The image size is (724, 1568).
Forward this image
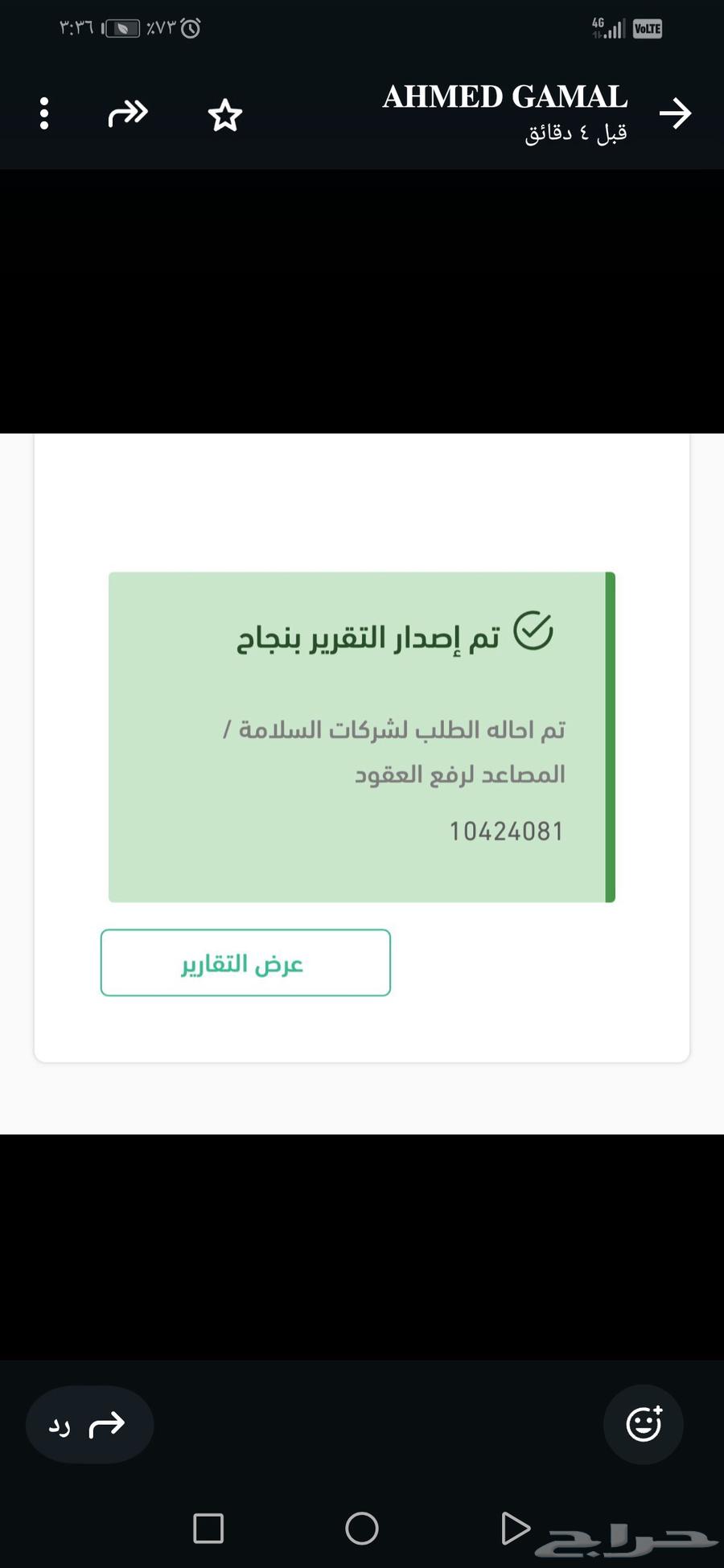click(x=128, y=113)
